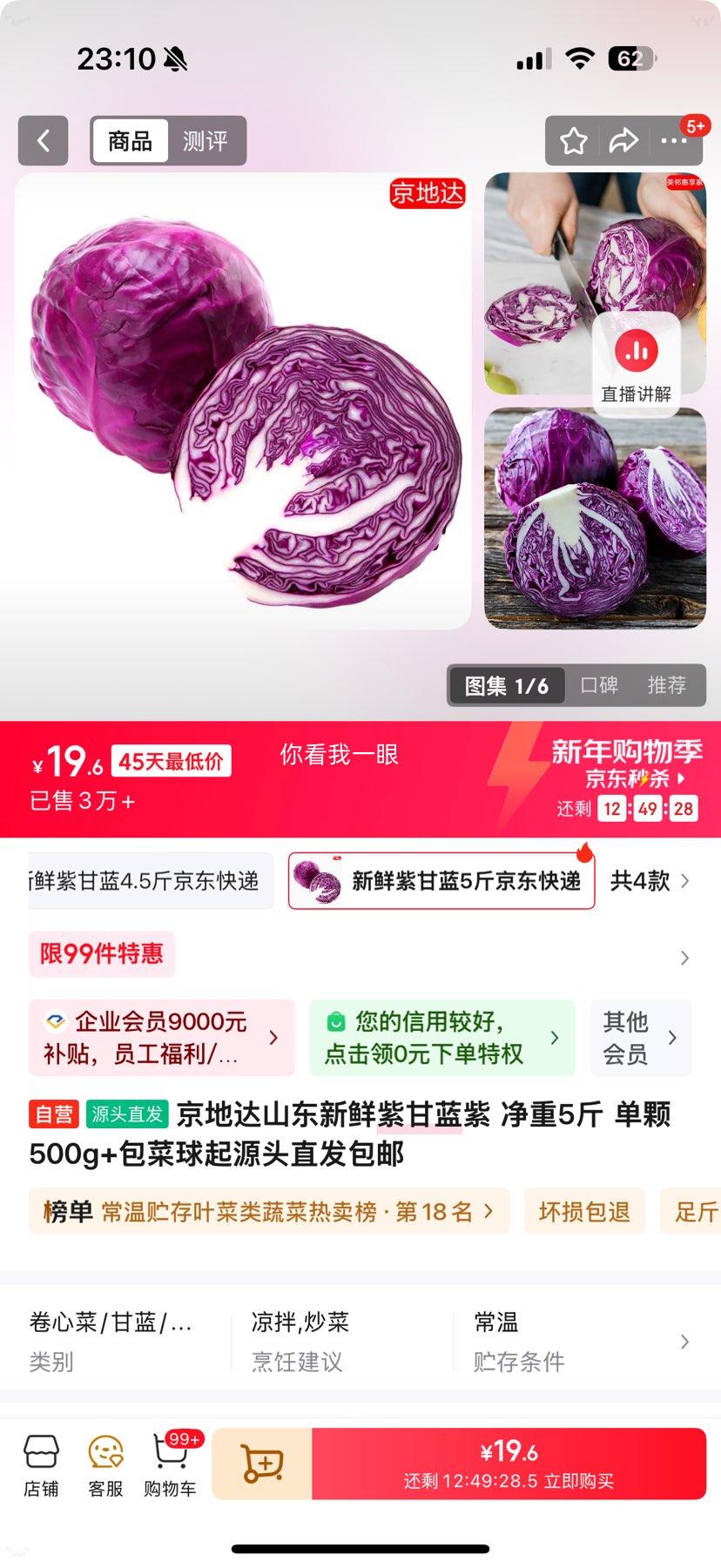Expand the 其他会员 membership options
Viewport: 721px width, 1568px height.
coord(641,1037)
